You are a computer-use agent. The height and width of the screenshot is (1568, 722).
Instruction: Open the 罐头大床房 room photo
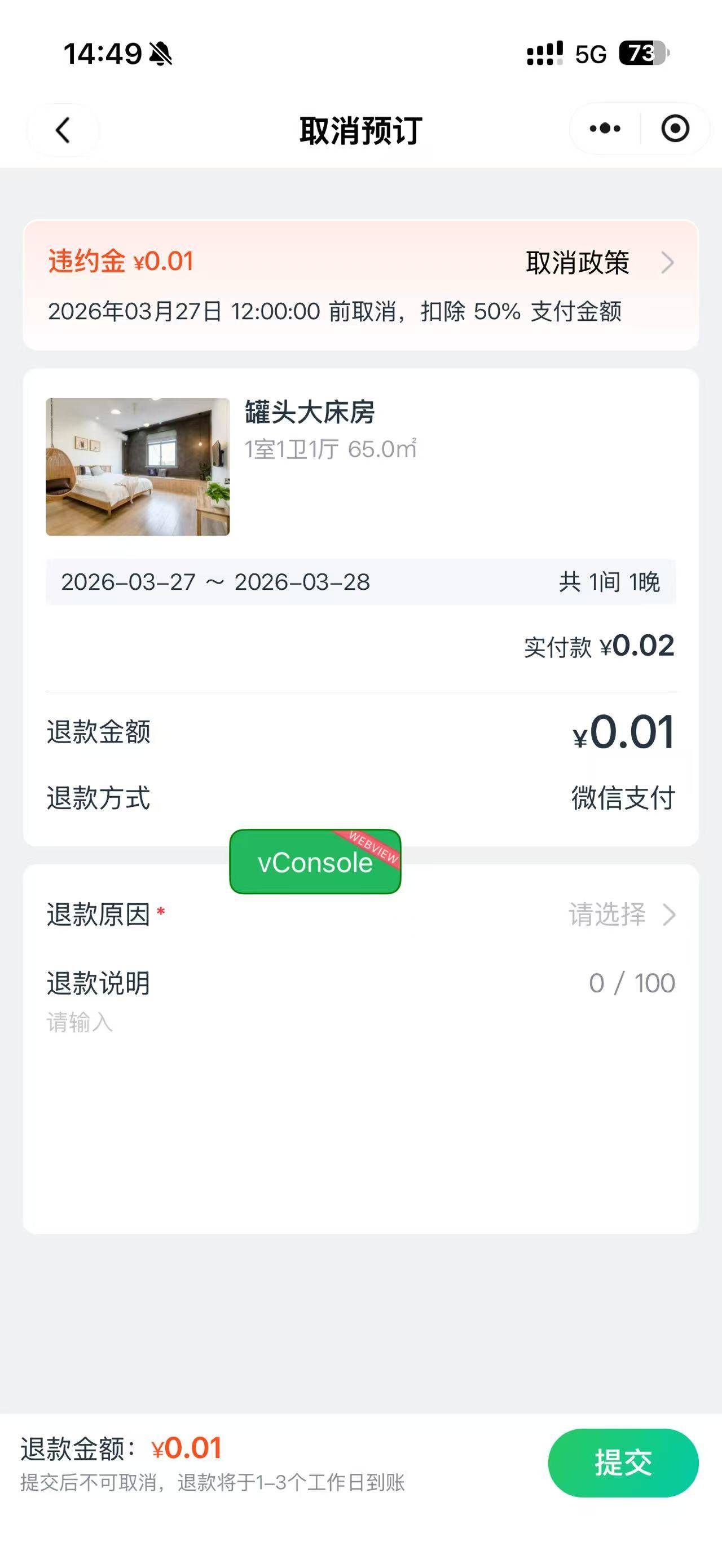138,467
